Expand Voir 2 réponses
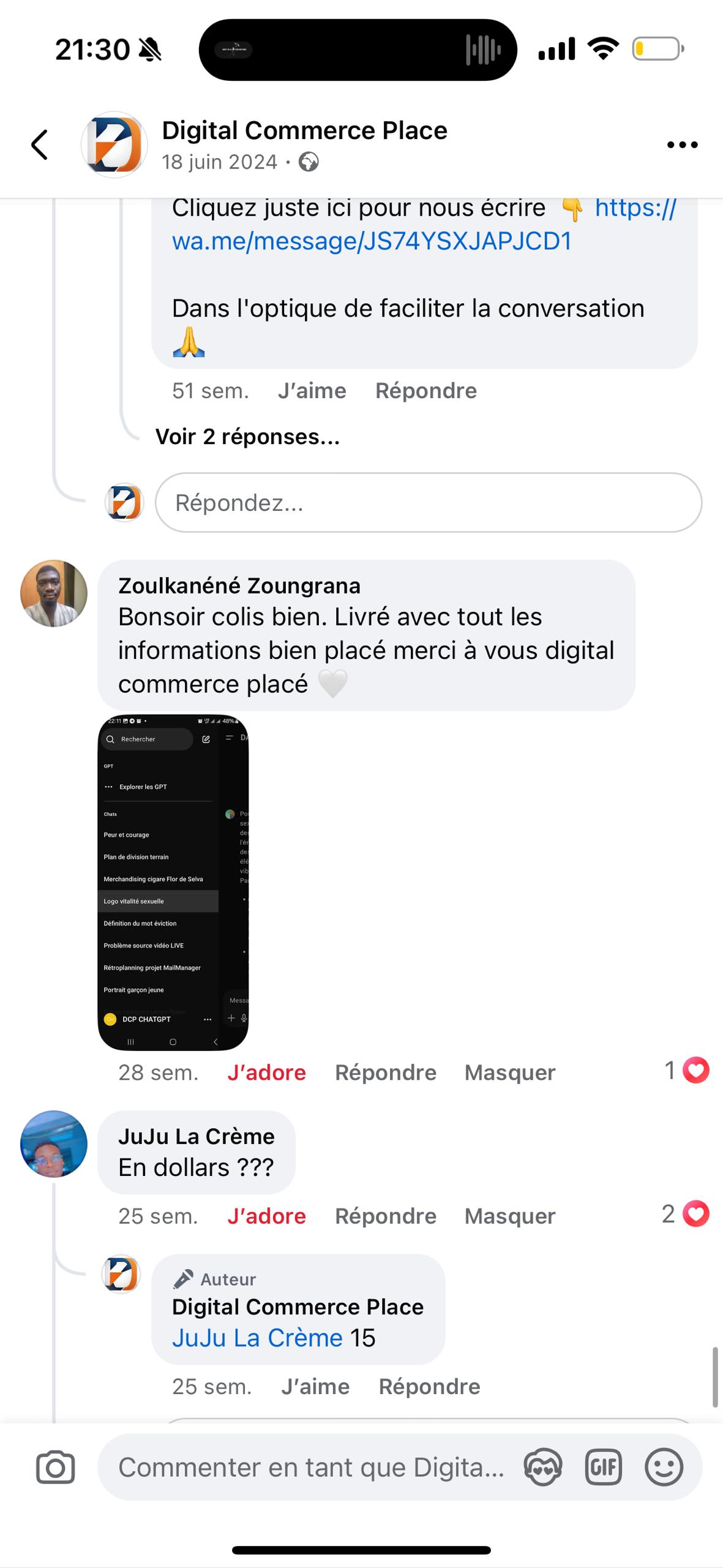The height and width of the screenshot is (1568, 723). click(x=247, y=437)
